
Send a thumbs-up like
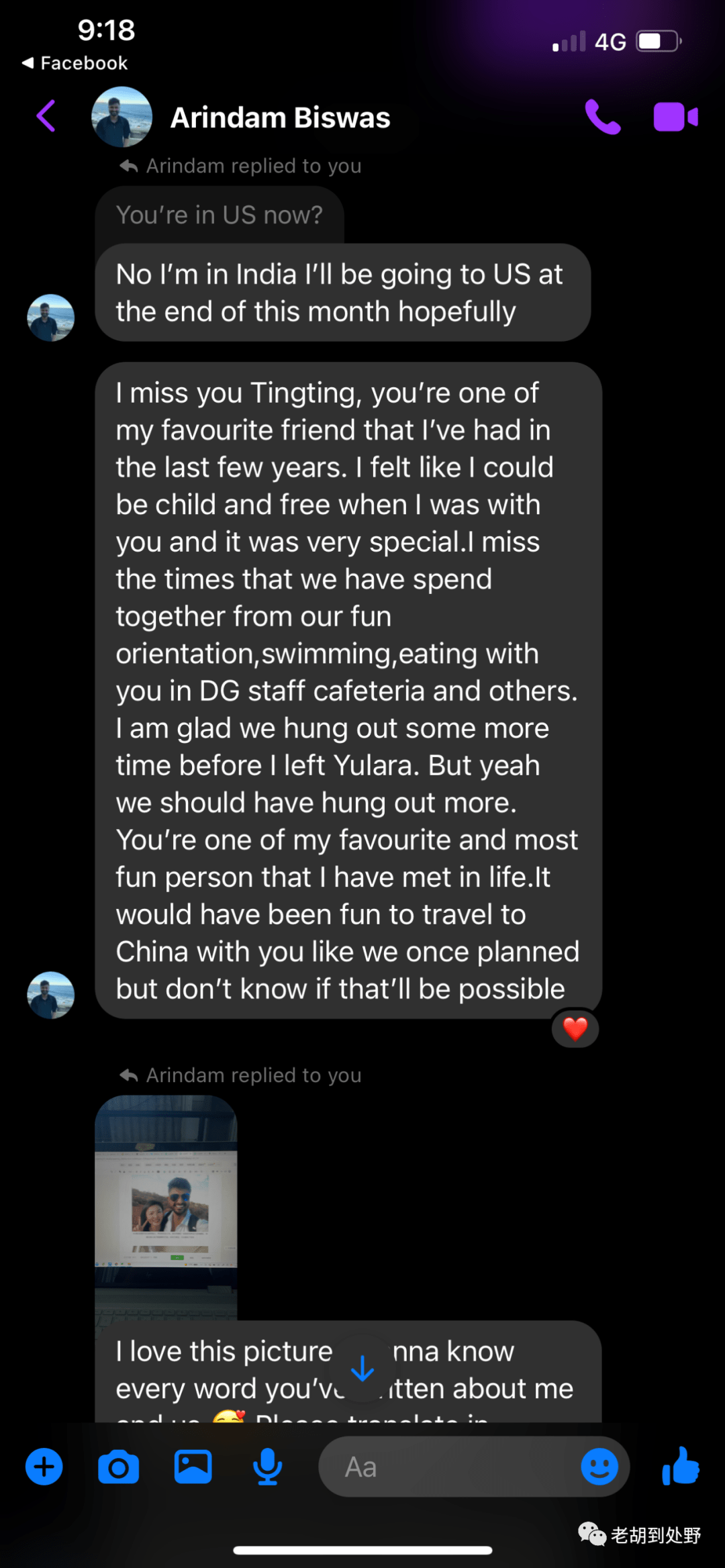[x=680, y=1465]
